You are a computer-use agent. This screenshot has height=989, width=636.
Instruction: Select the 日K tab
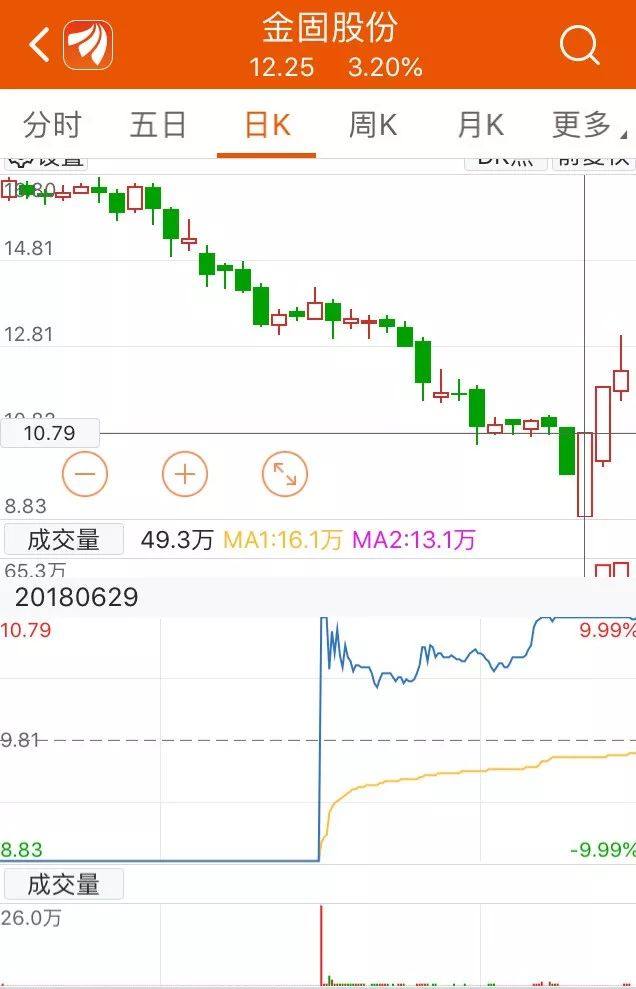(267, 125)
